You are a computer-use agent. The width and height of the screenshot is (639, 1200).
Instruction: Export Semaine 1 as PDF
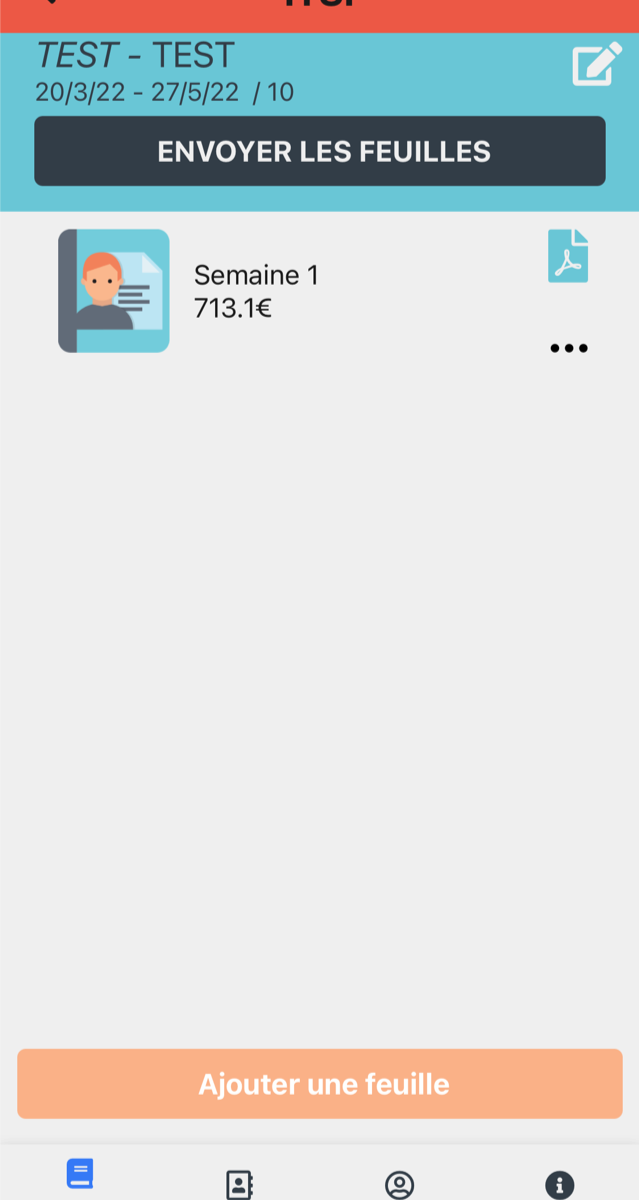[568, 256]
